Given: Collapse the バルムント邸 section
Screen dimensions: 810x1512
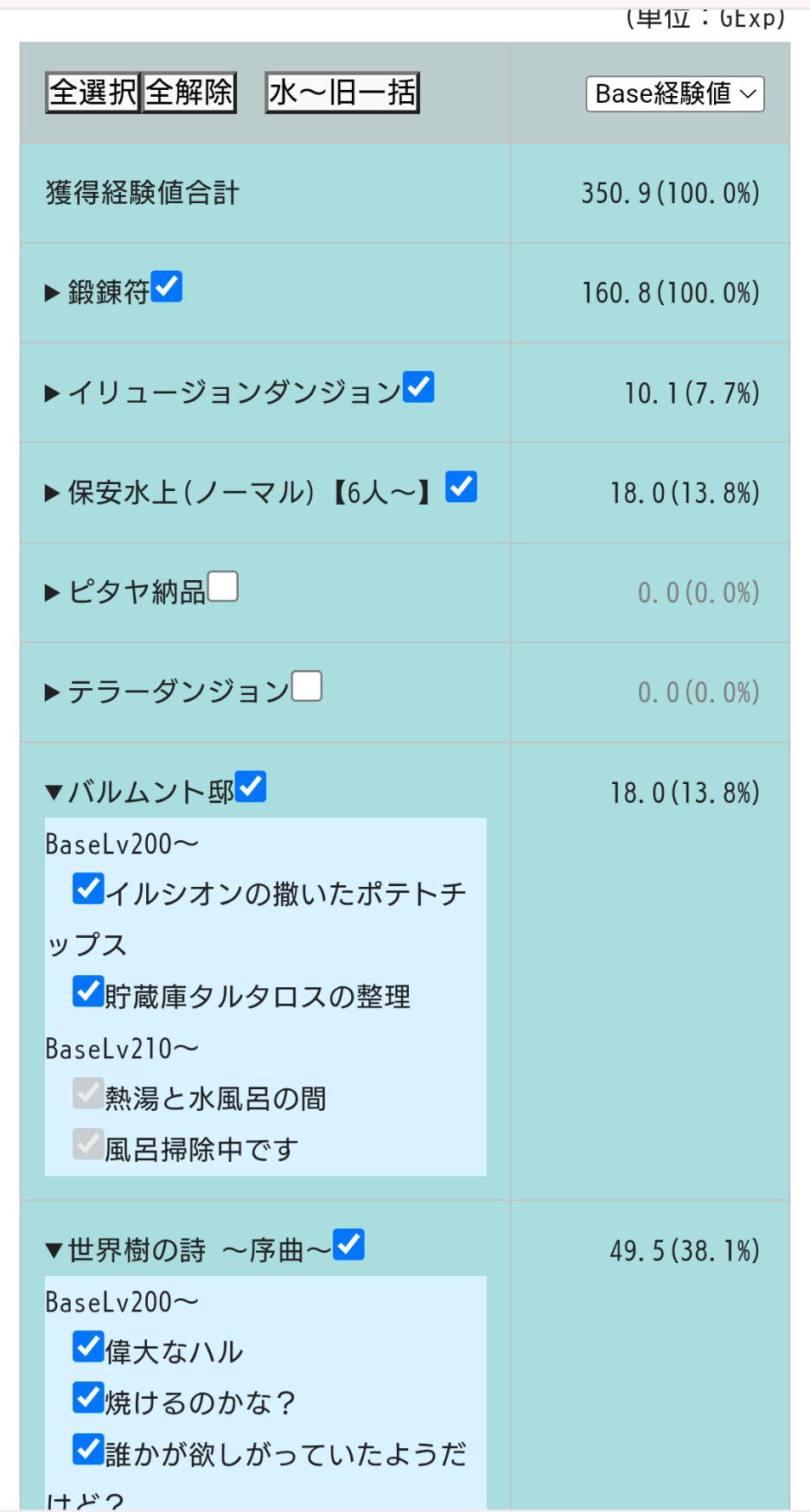Looking at the screenshot, I should 54,793.
